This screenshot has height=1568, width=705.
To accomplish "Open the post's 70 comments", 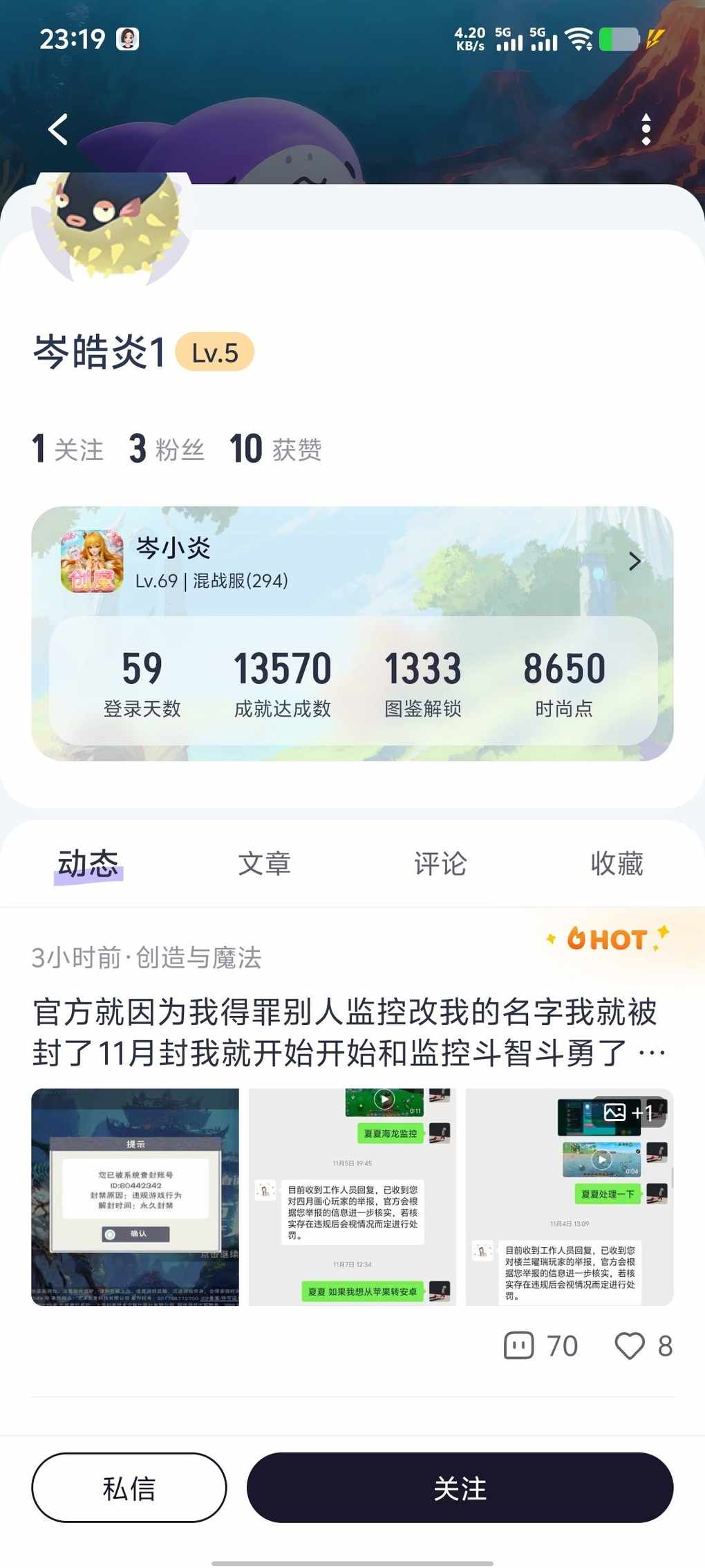I will pyautogui.click(x=540, y=1346).
